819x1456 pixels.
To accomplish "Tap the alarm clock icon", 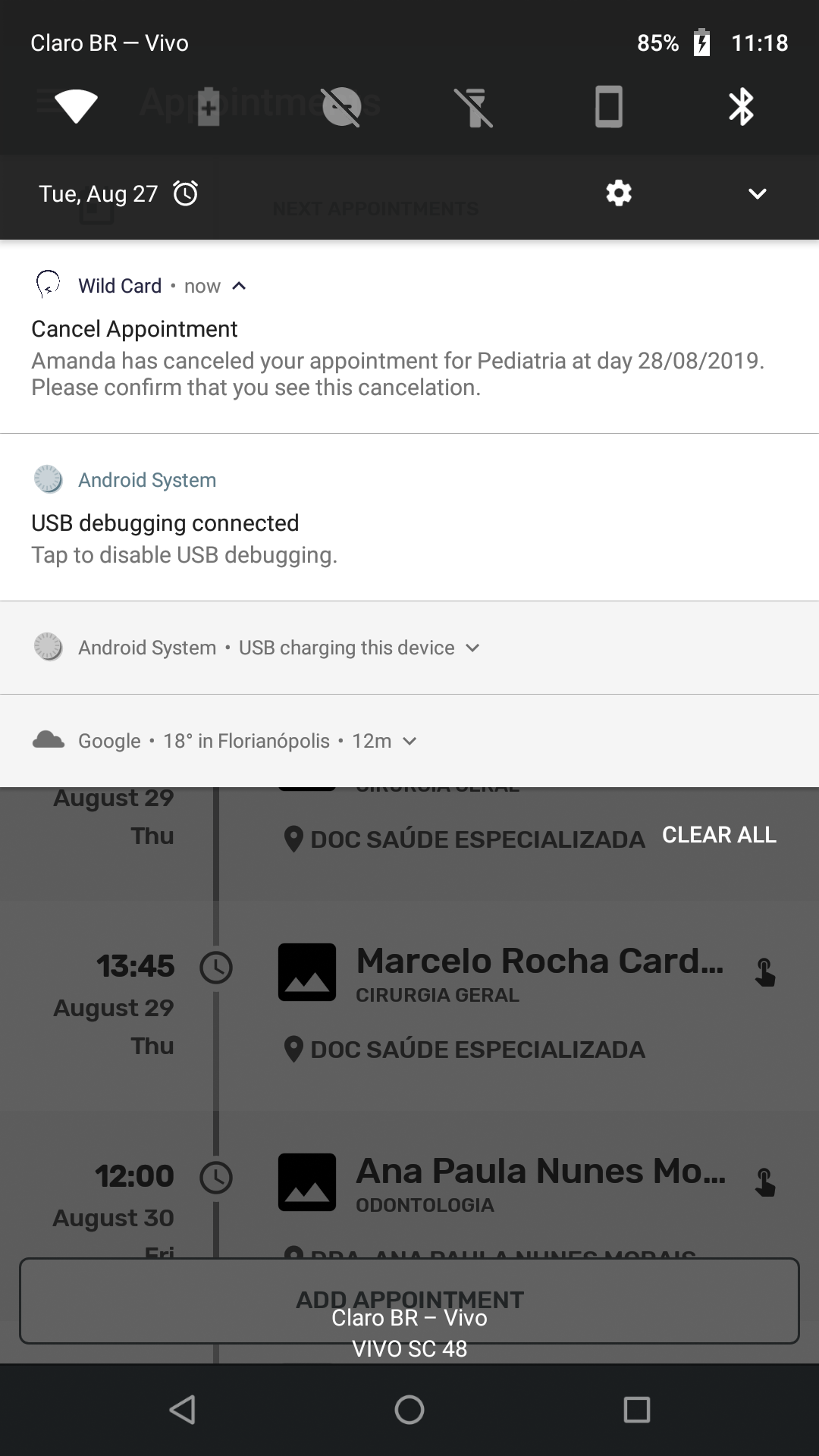I will [184, 193].
